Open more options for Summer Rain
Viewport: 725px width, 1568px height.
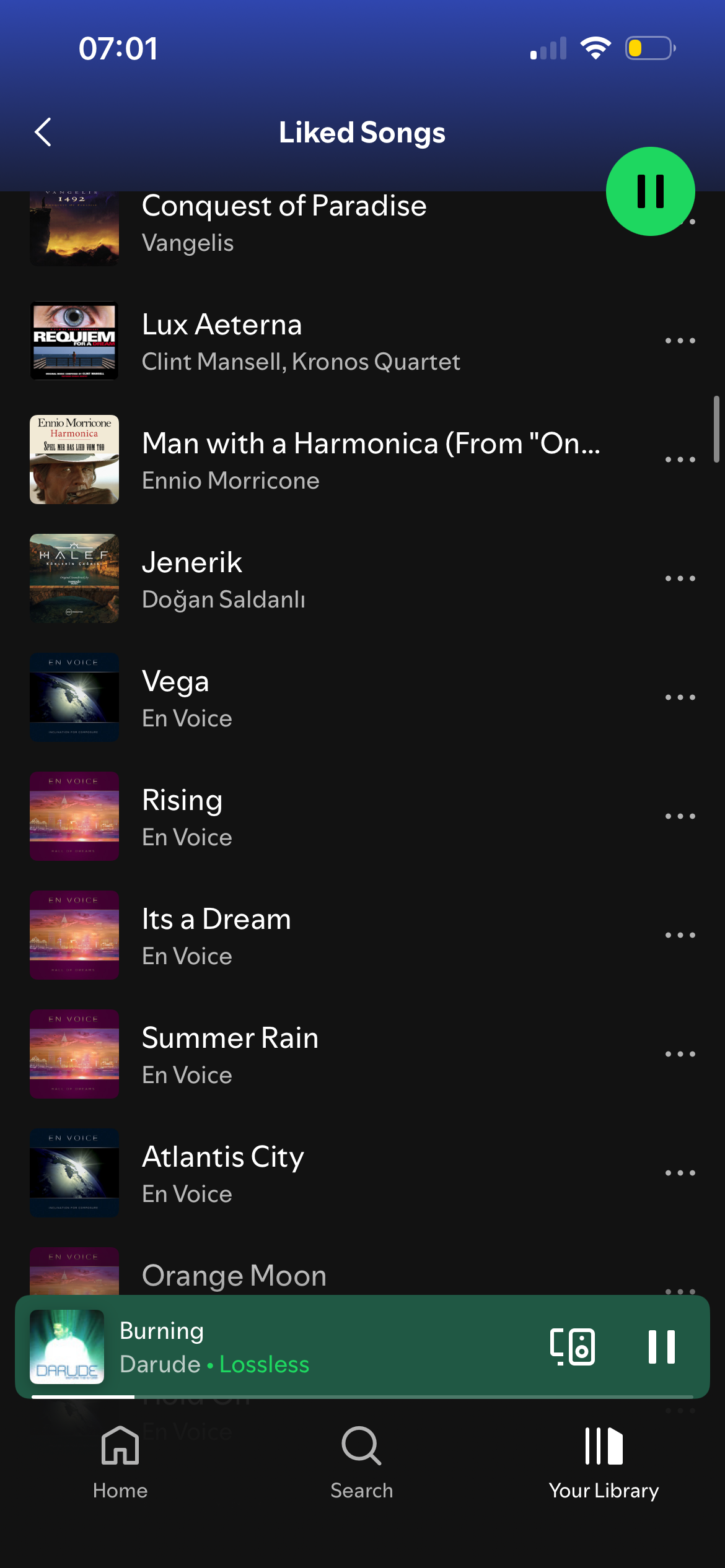[680, 1055]
